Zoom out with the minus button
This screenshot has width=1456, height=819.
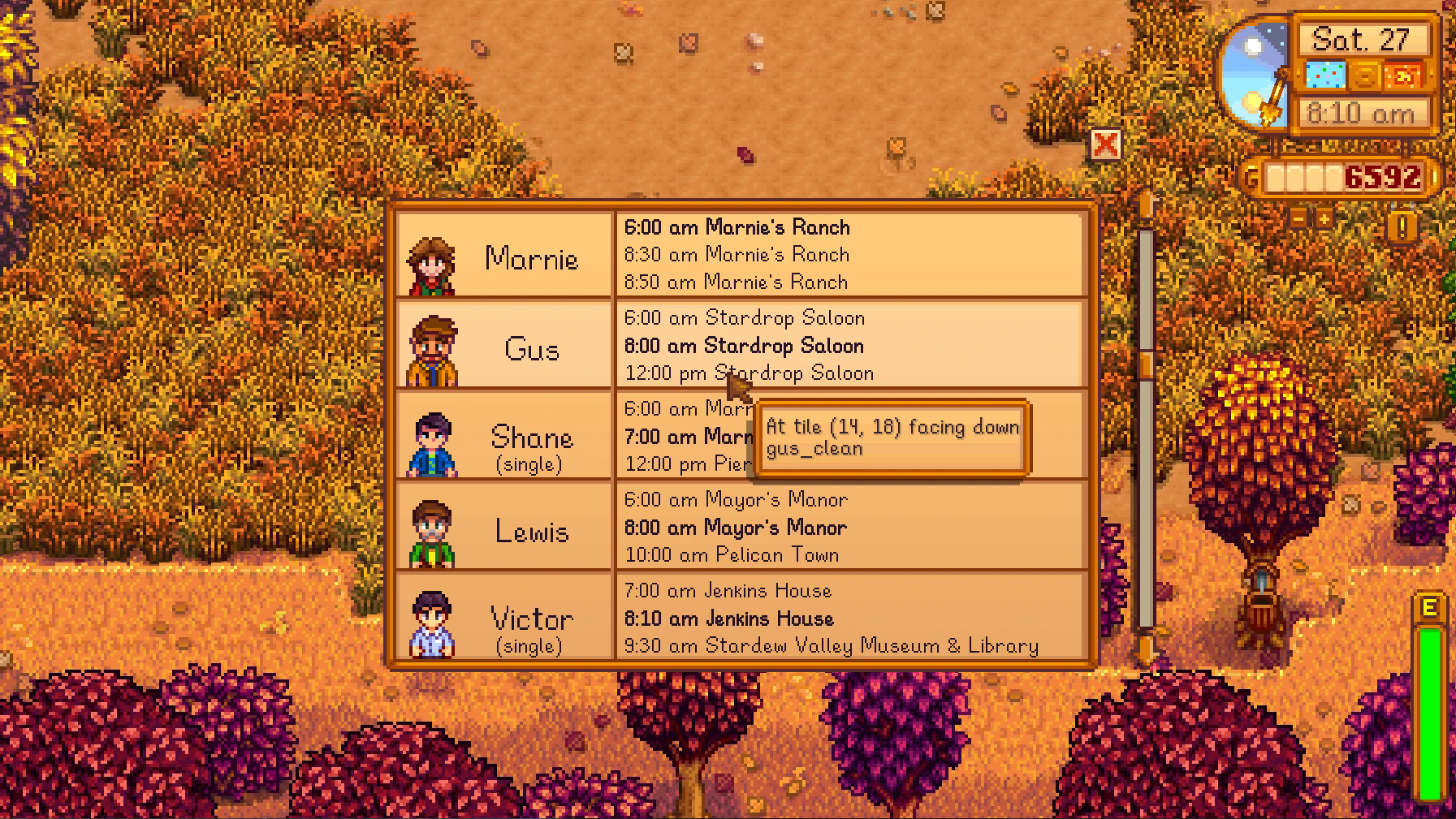pyautogui.click(x=1299, y=218)
